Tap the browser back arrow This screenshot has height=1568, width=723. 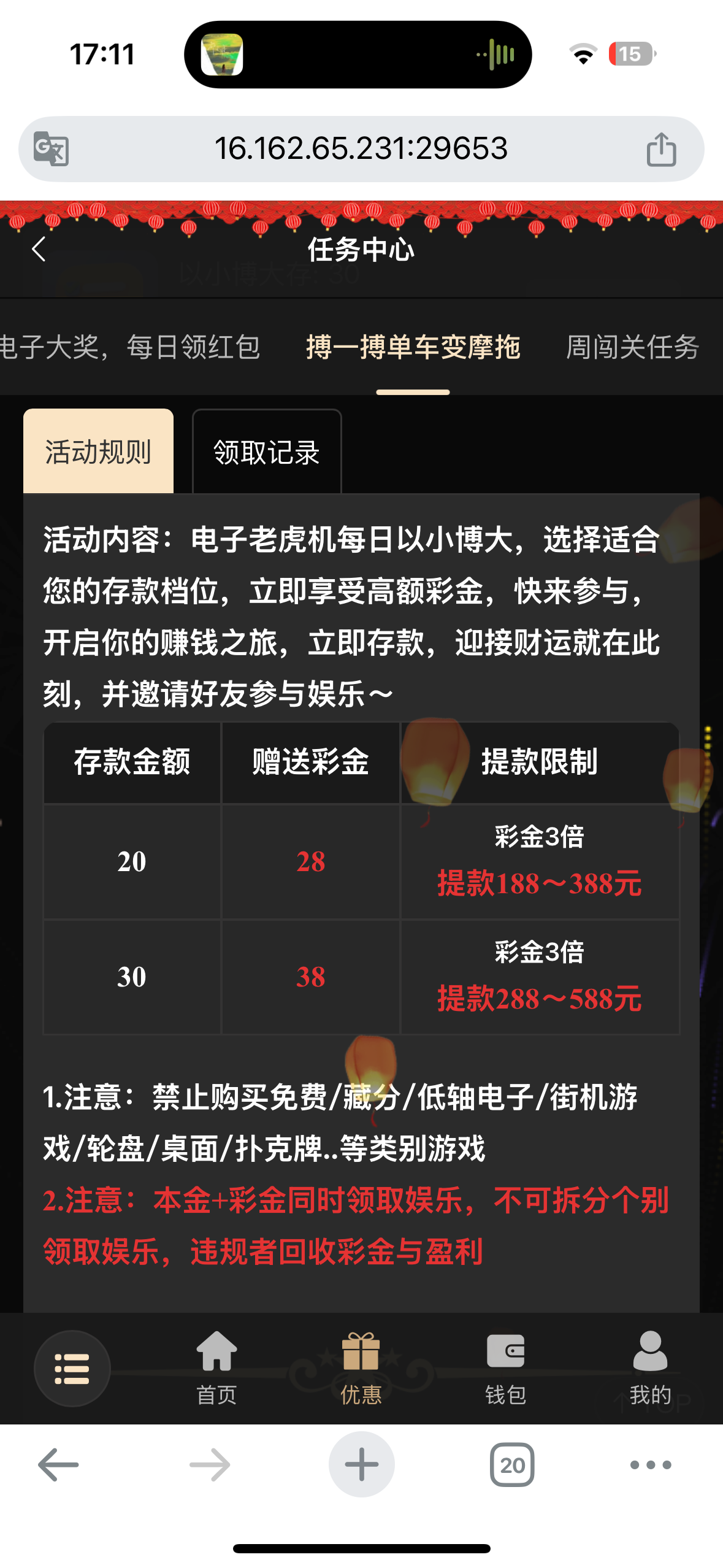point(58,1465)
